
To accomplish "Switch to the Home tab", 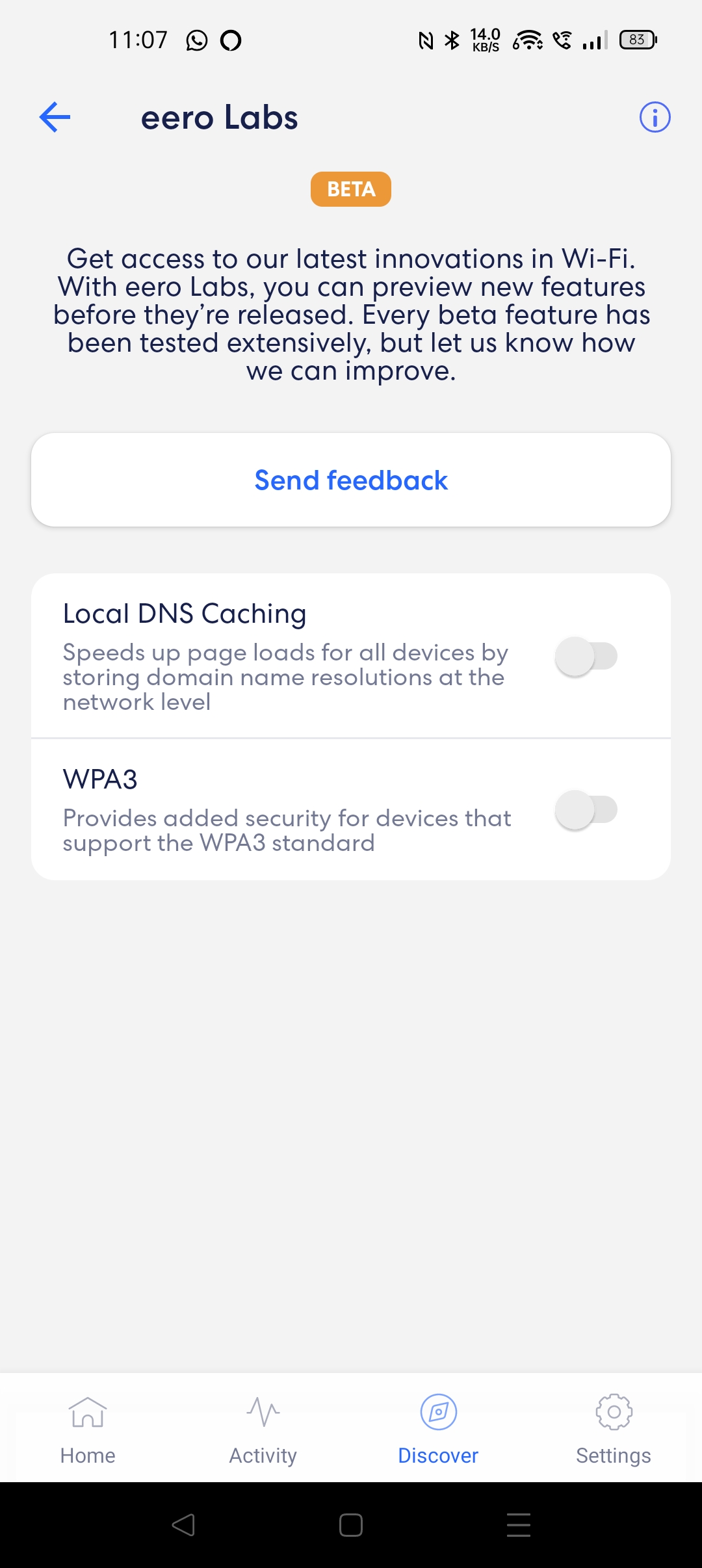I will [x=88, y=1430].
